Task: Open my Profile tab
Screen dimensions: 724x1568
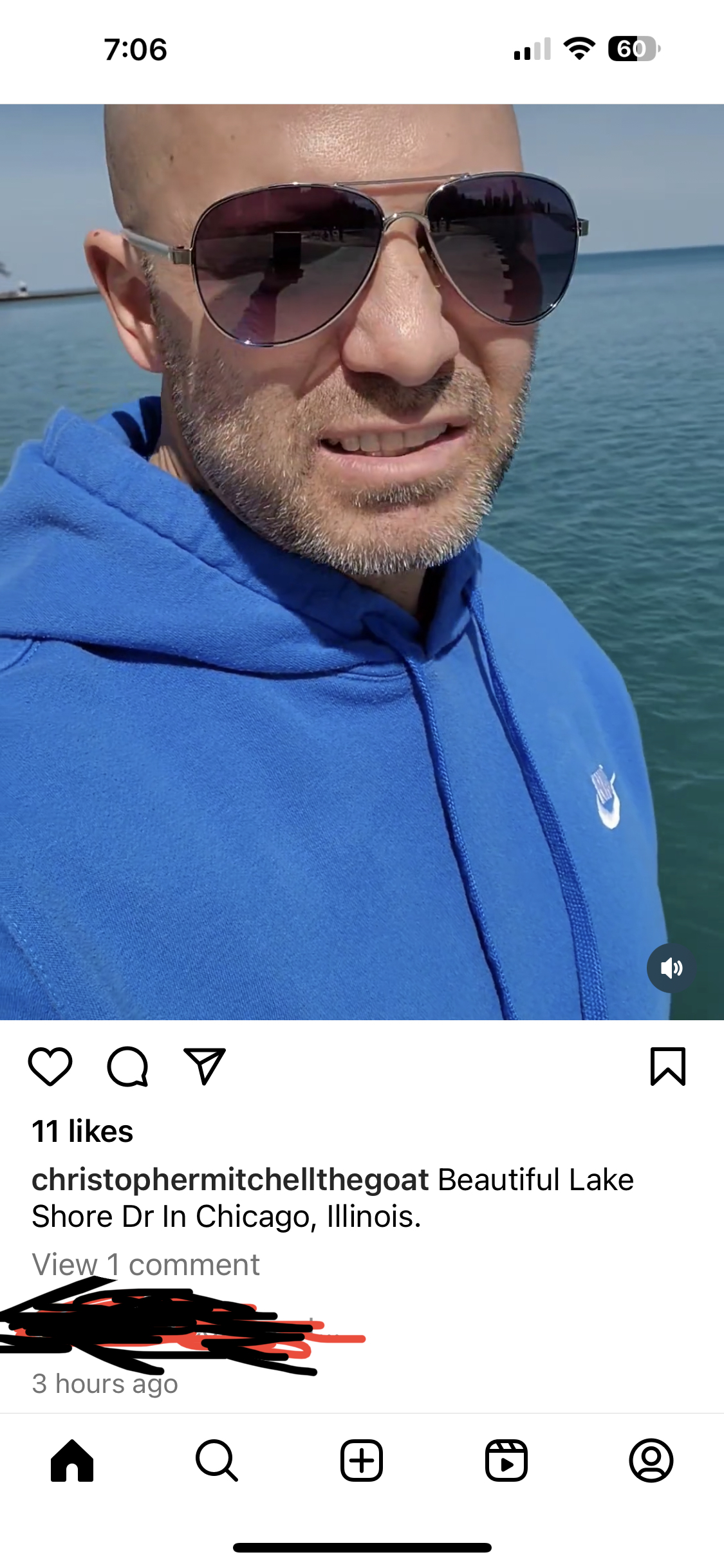Action: click(651, 1461)
